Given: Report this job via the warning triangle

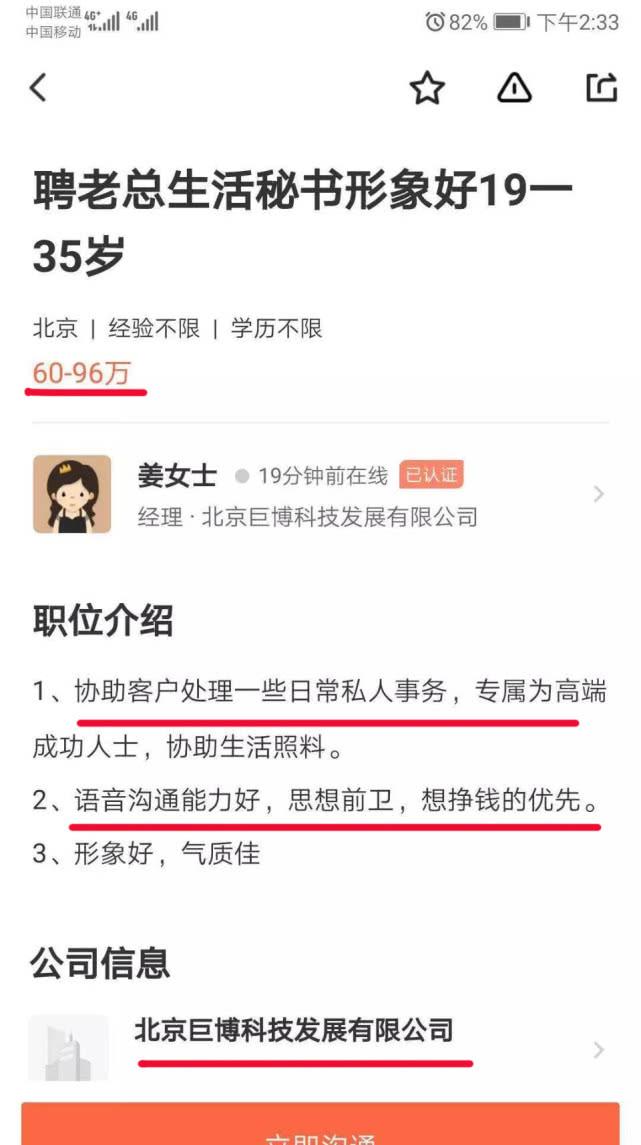Looking at the screenshot, I should coord(515,88).
